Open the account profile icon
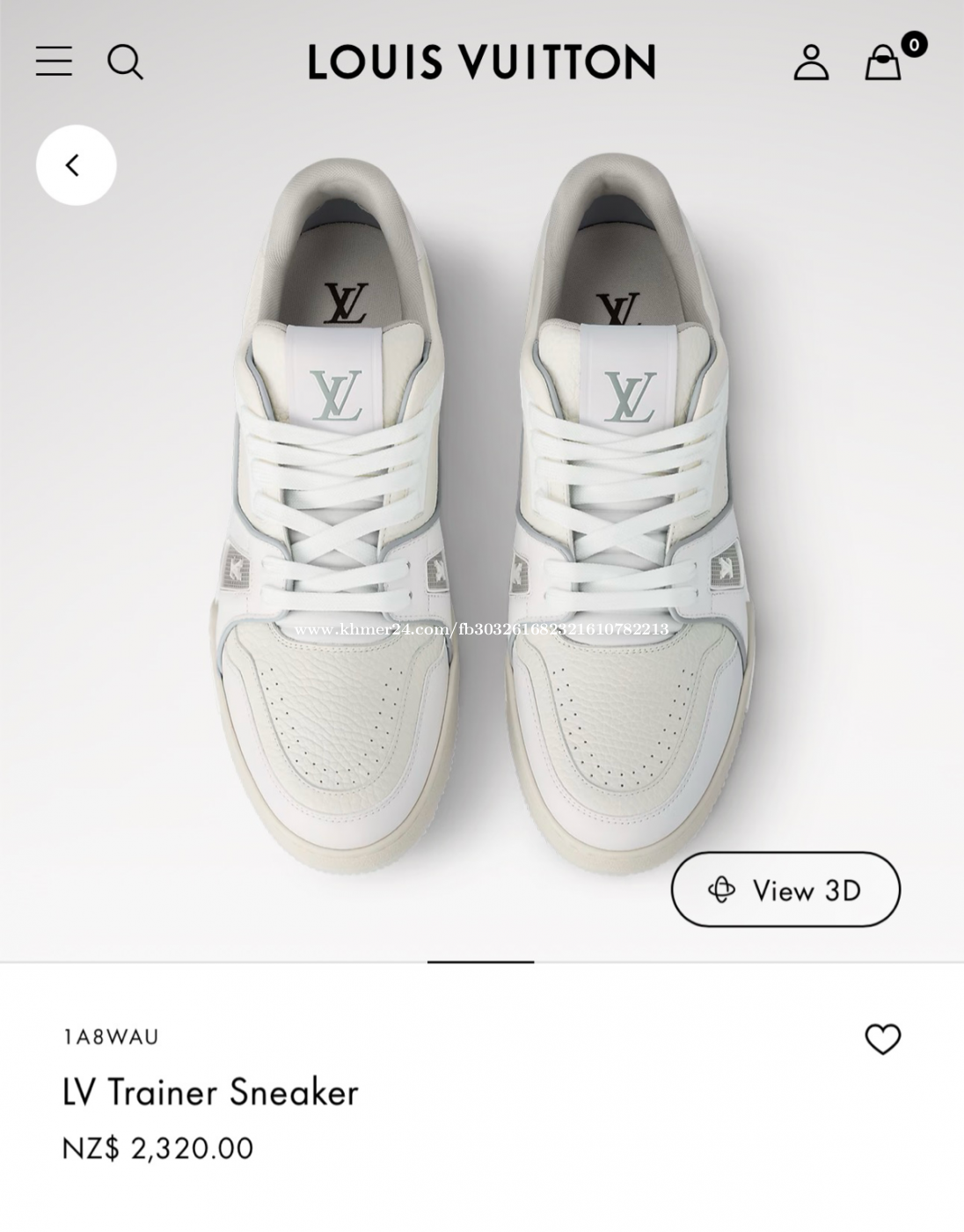964x1232 pixels. pos(811,62)
